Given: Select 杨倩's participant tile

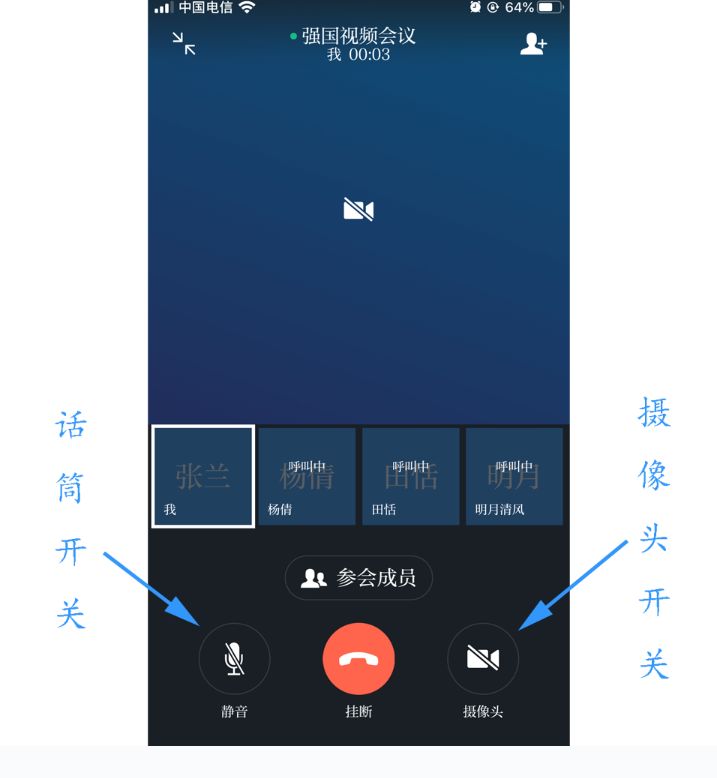Looking at the screenshot, I should pyautogui.click(x=307, y=476).
